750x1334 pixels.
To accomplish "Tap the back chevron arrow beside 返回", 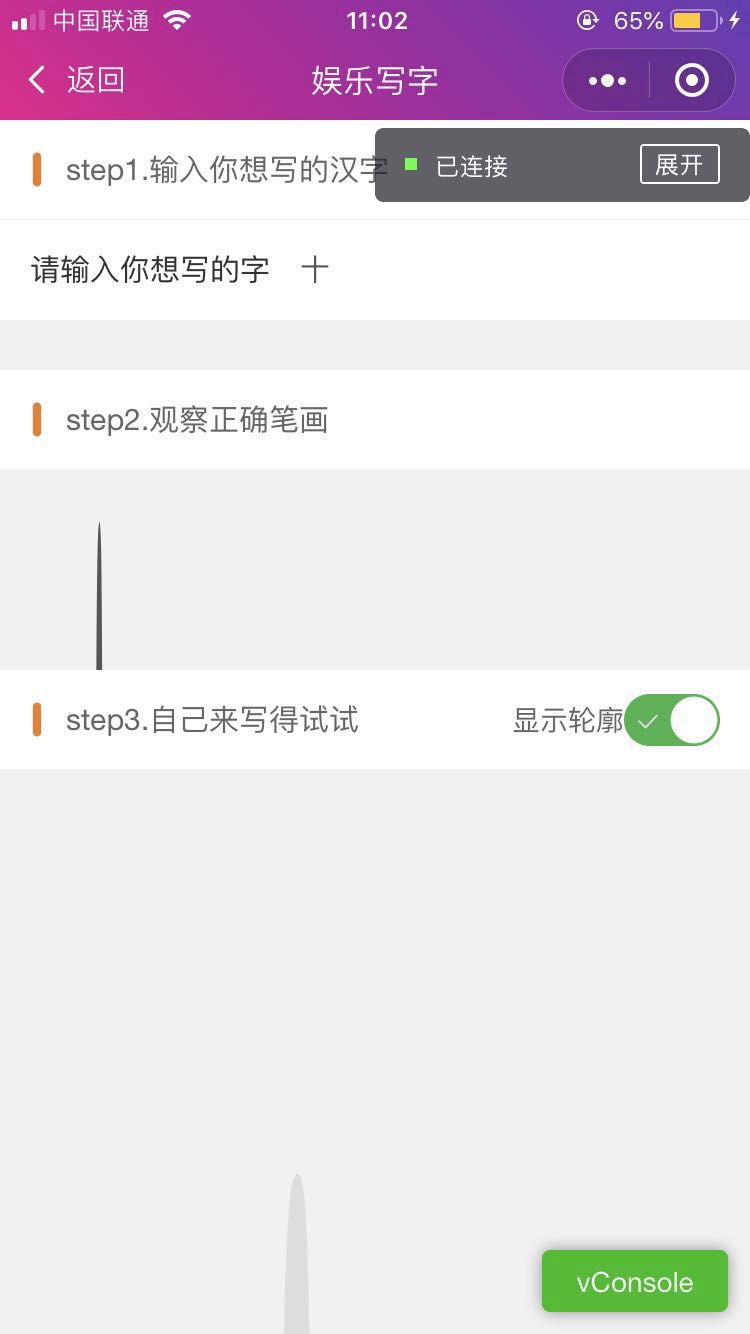I will (37, 80).
